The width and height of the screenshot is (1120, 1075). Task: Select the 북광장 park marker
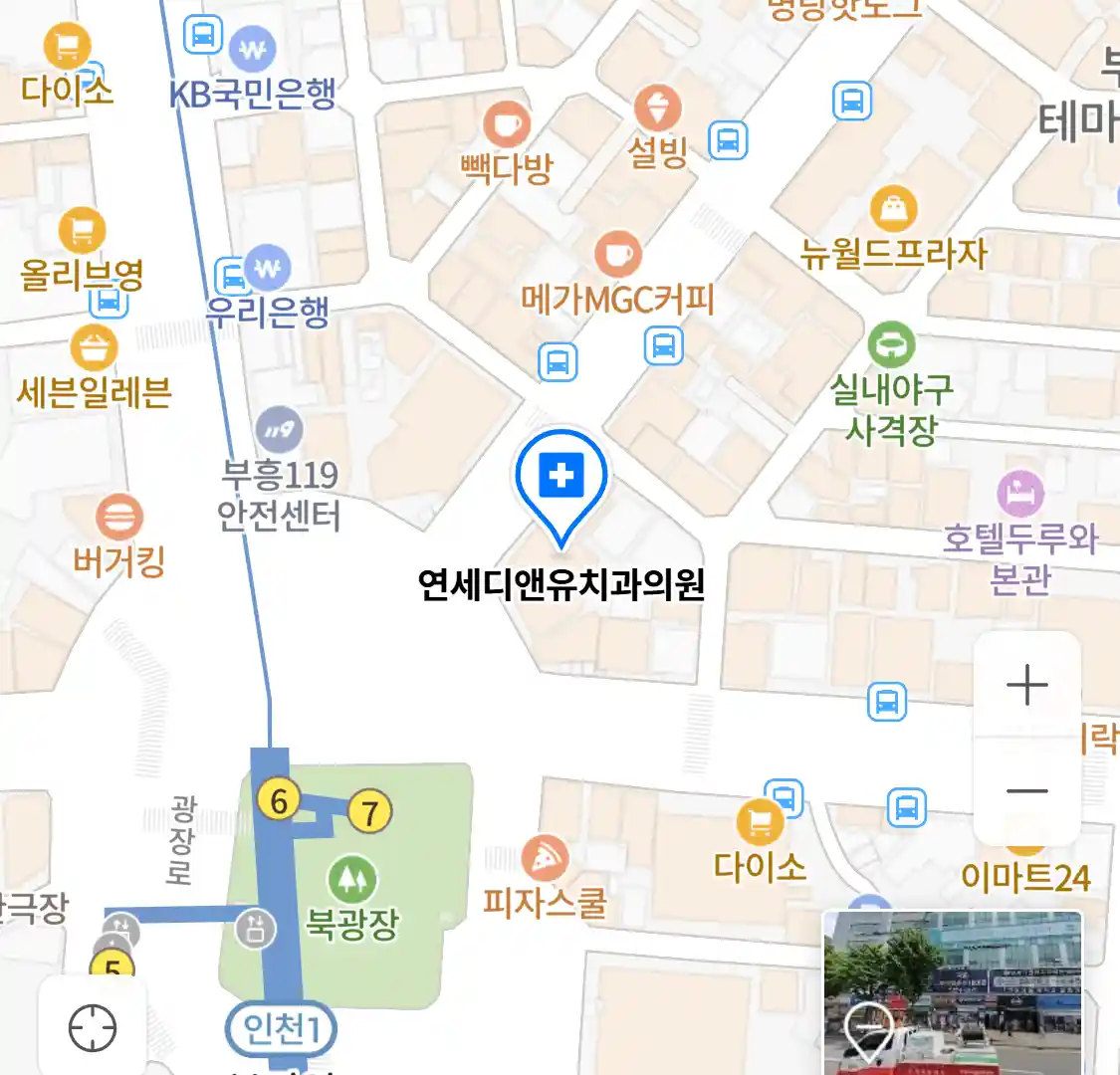[351, 879]
